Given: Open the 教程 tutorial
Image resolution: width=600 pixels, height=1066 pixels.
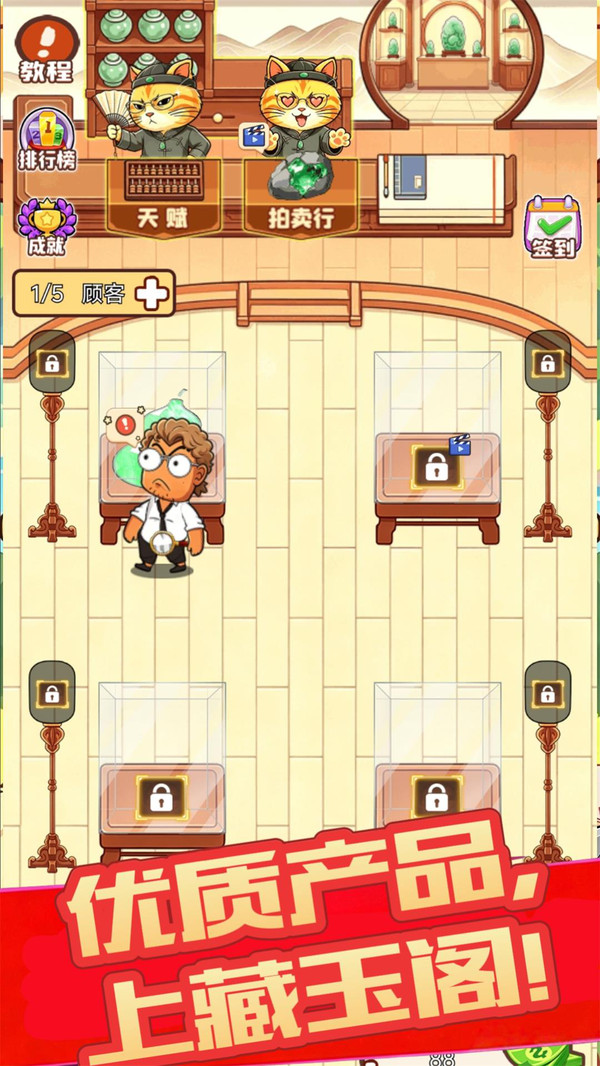Looking at the screenshot, I should [x=46, y=50].
